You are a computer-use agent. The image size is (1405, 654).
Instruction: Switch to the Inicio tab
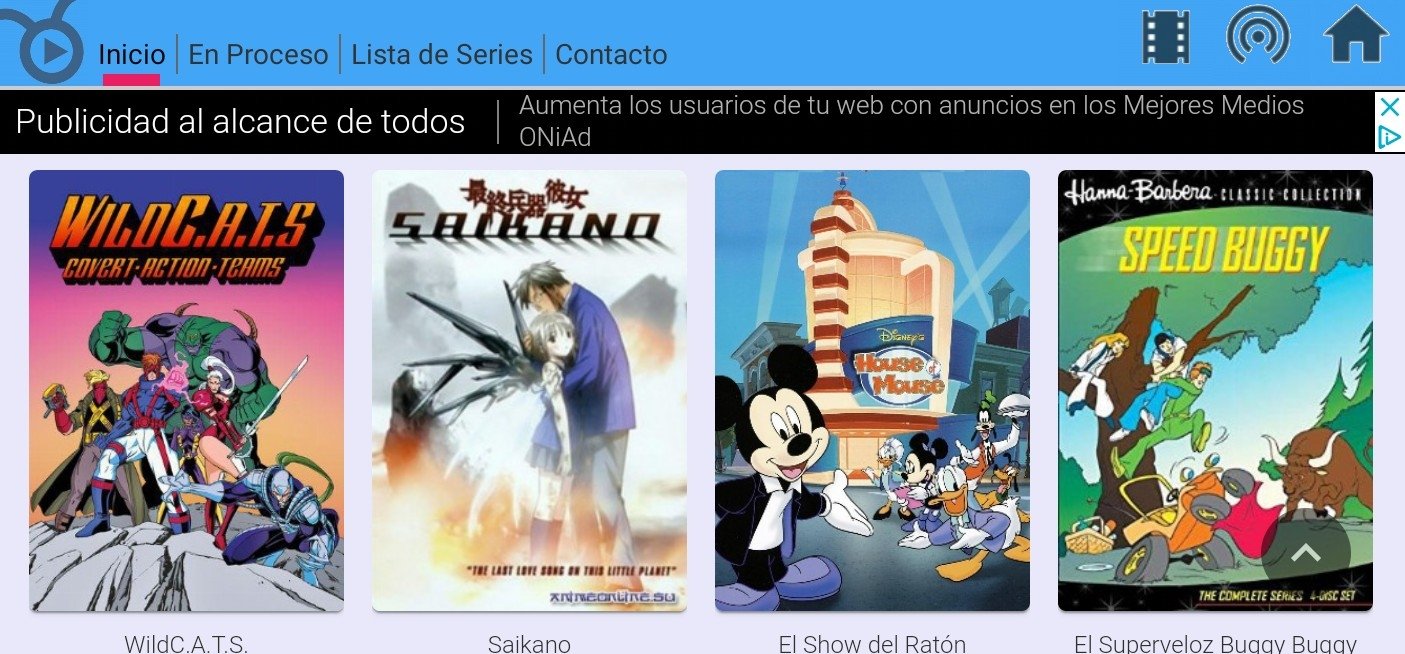tap(131, 54)
